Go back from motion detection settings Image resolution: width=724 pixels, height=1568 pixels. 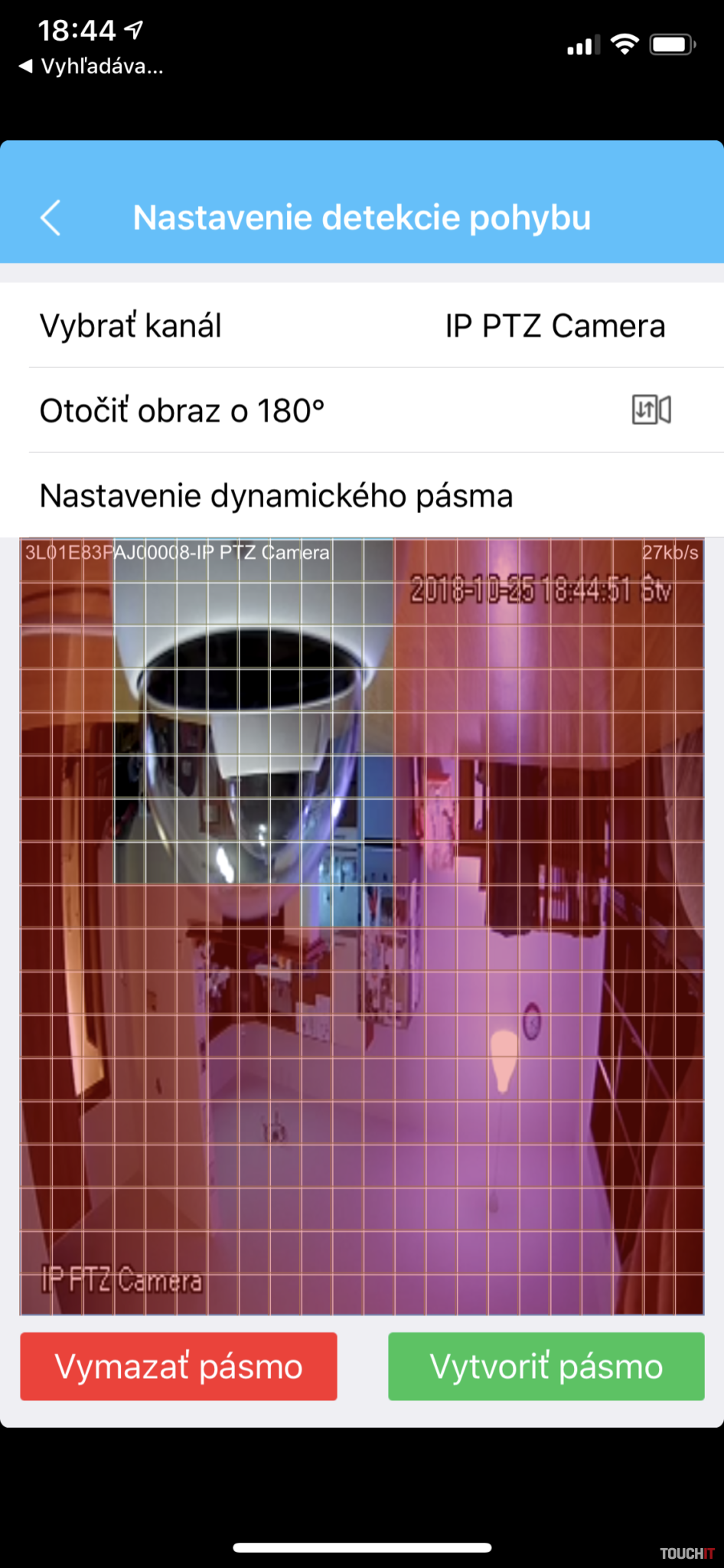[51, 218]
